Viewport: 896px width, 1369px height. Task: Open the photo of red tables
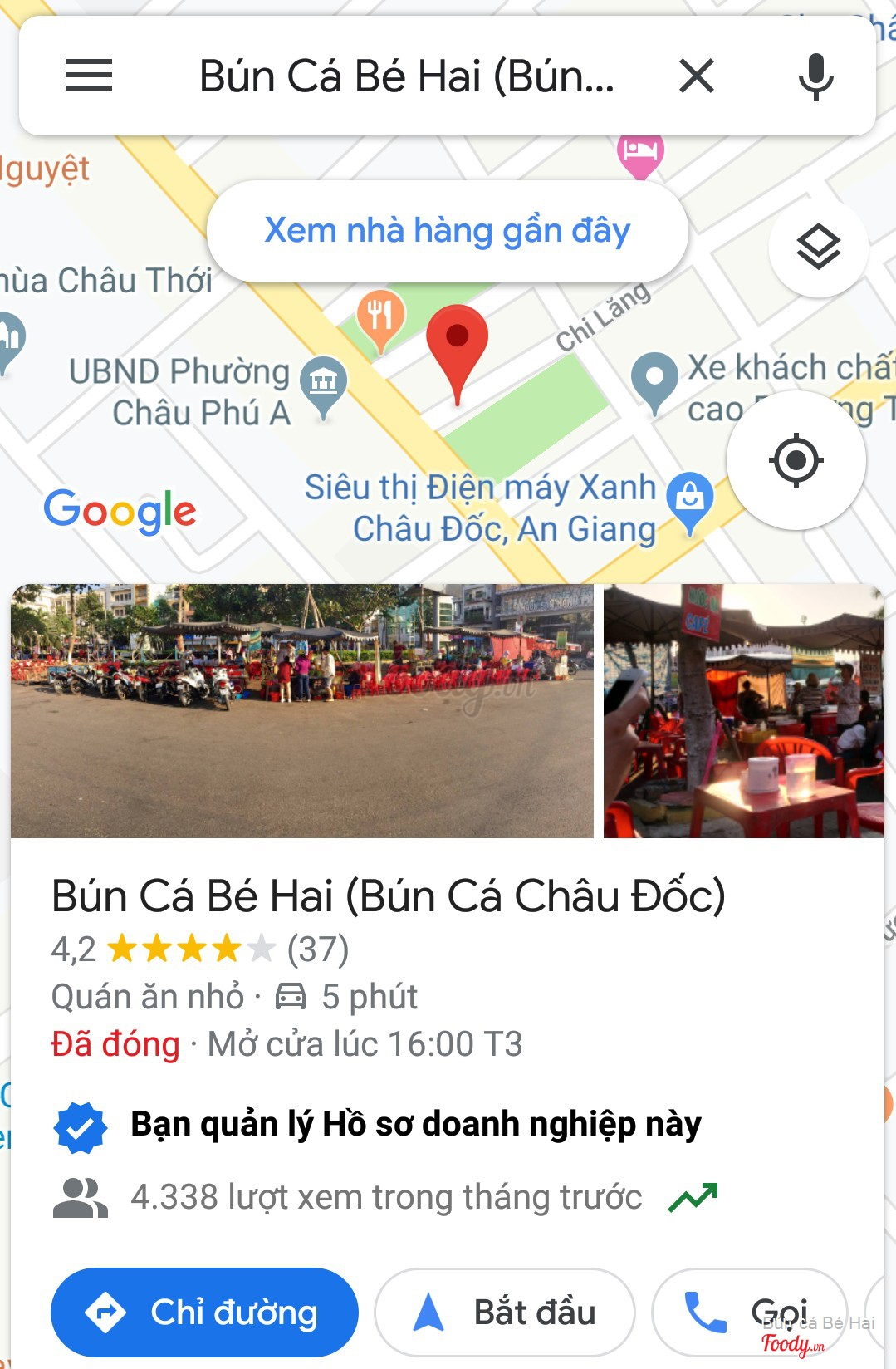743,711
